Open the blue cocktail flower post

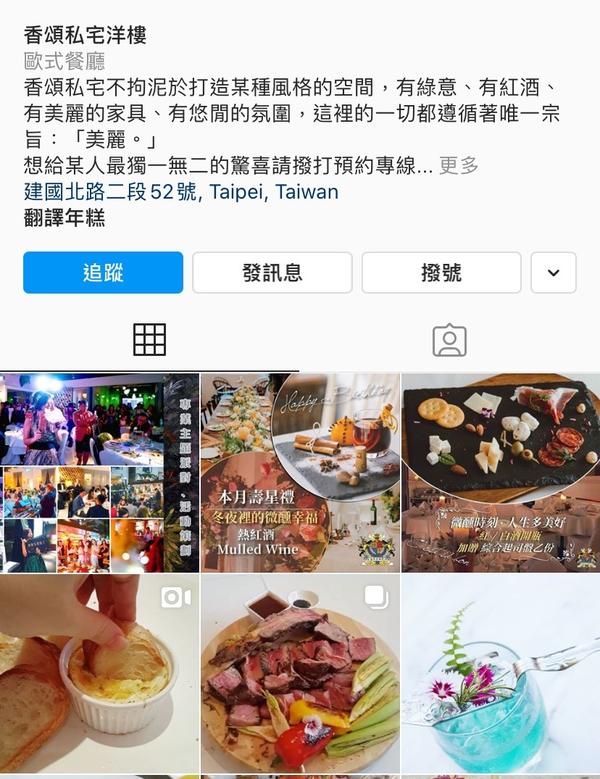[500, 675]
